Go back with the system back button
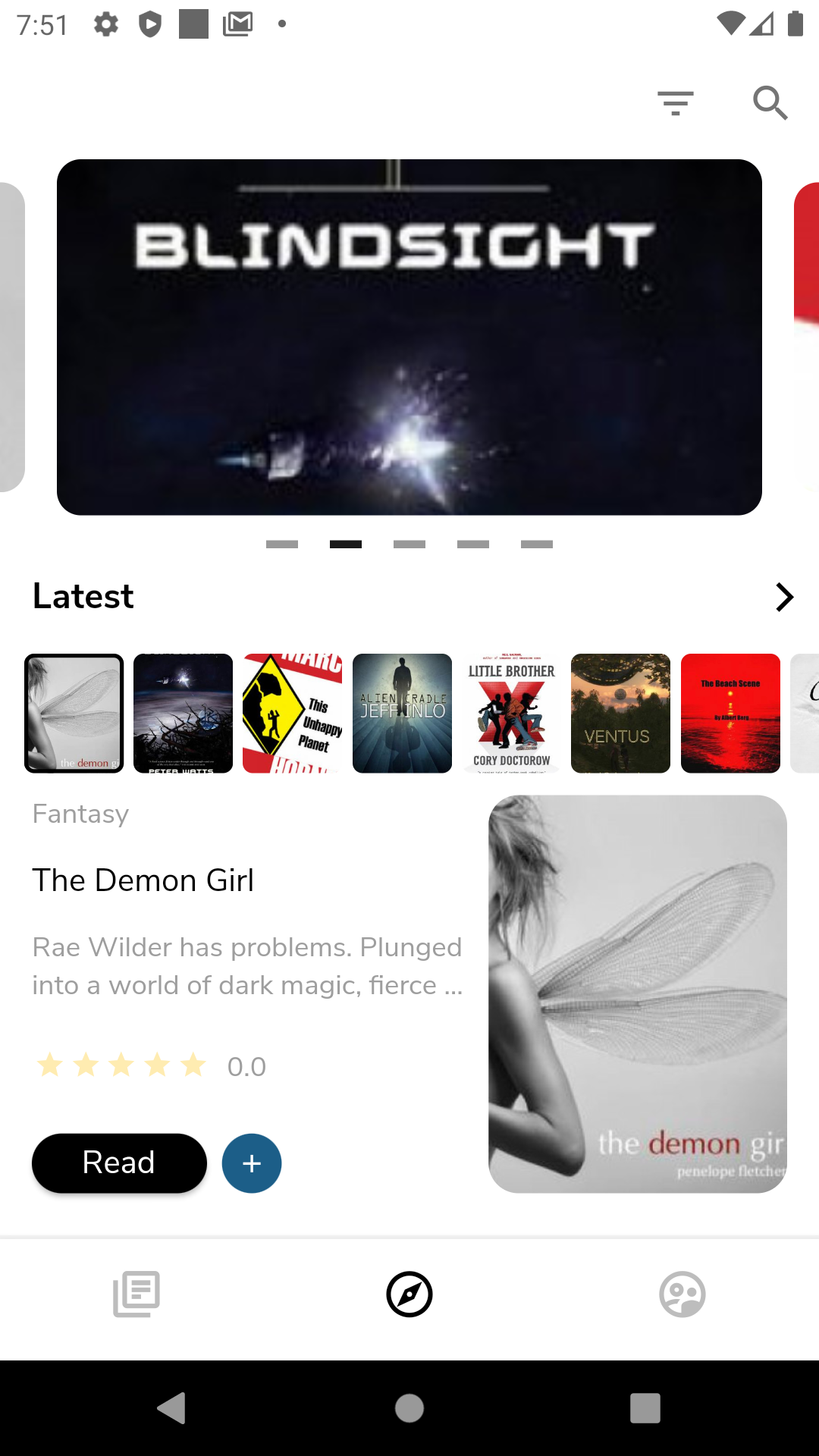The height and width of the screenshot is (1456, 819). 172,1408
